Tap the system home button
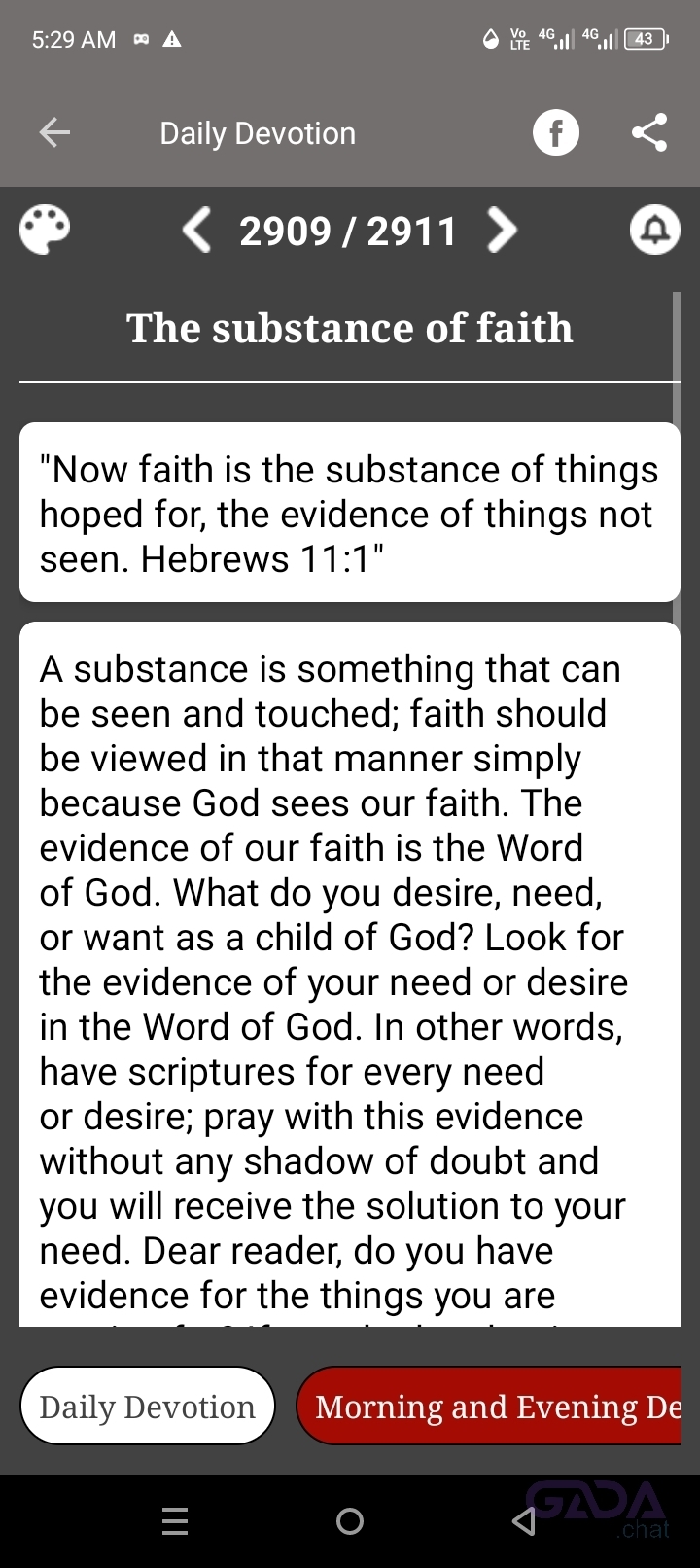This screenshot has height=1568, width=700. click(350, 1521)
